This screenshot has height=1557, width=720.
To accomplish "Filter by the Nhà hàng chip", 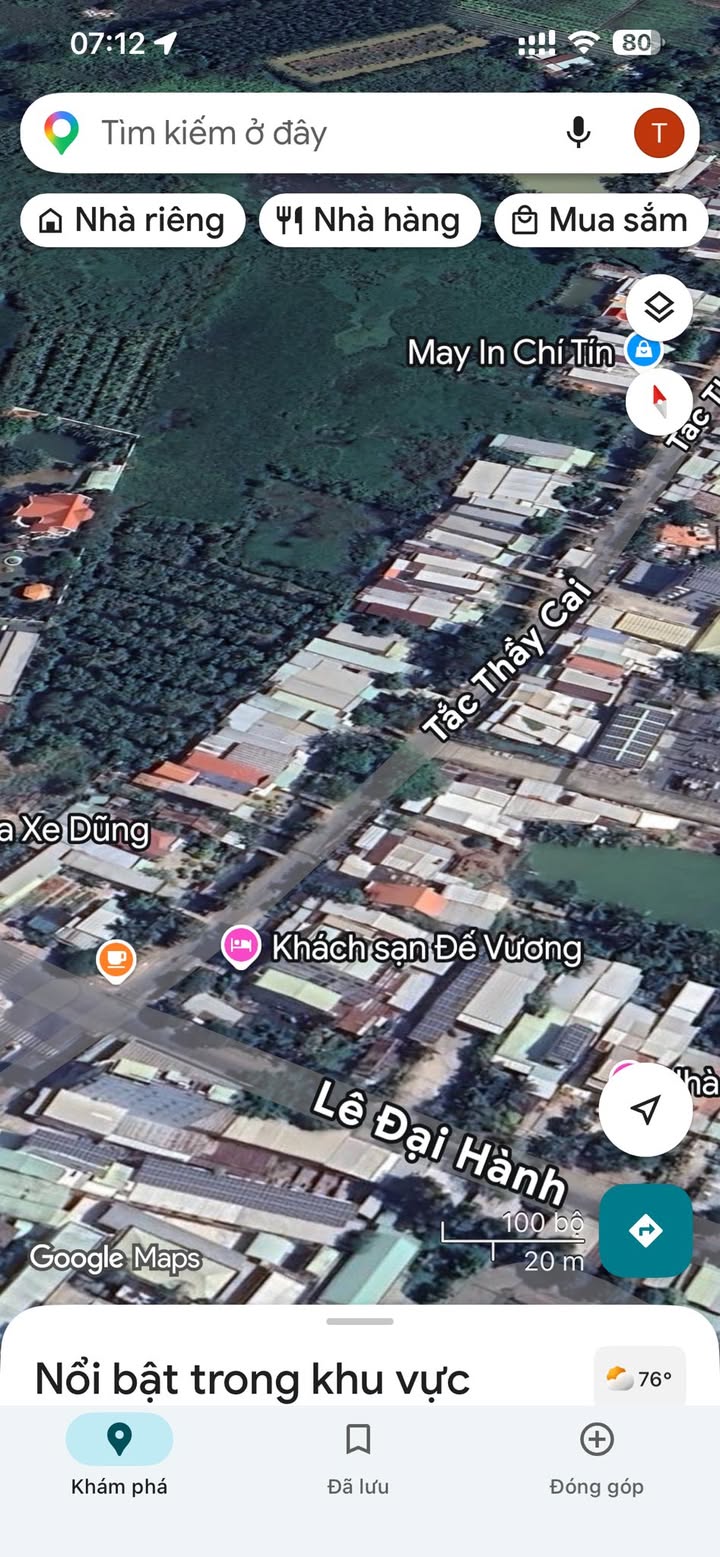I will click(370, 221).
